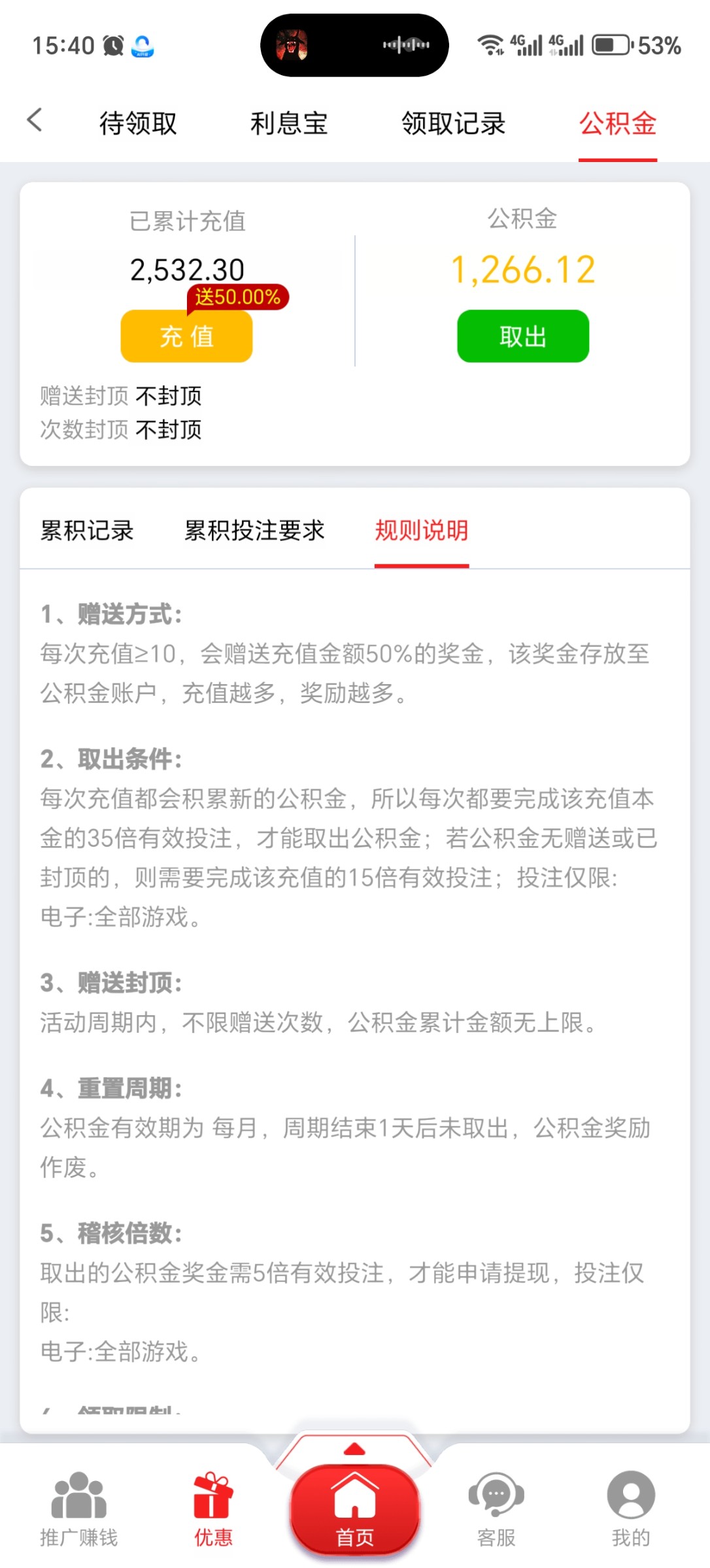Open the 利息宝 tab
This screenshot has width=710, height=1568.
point(289,123)
